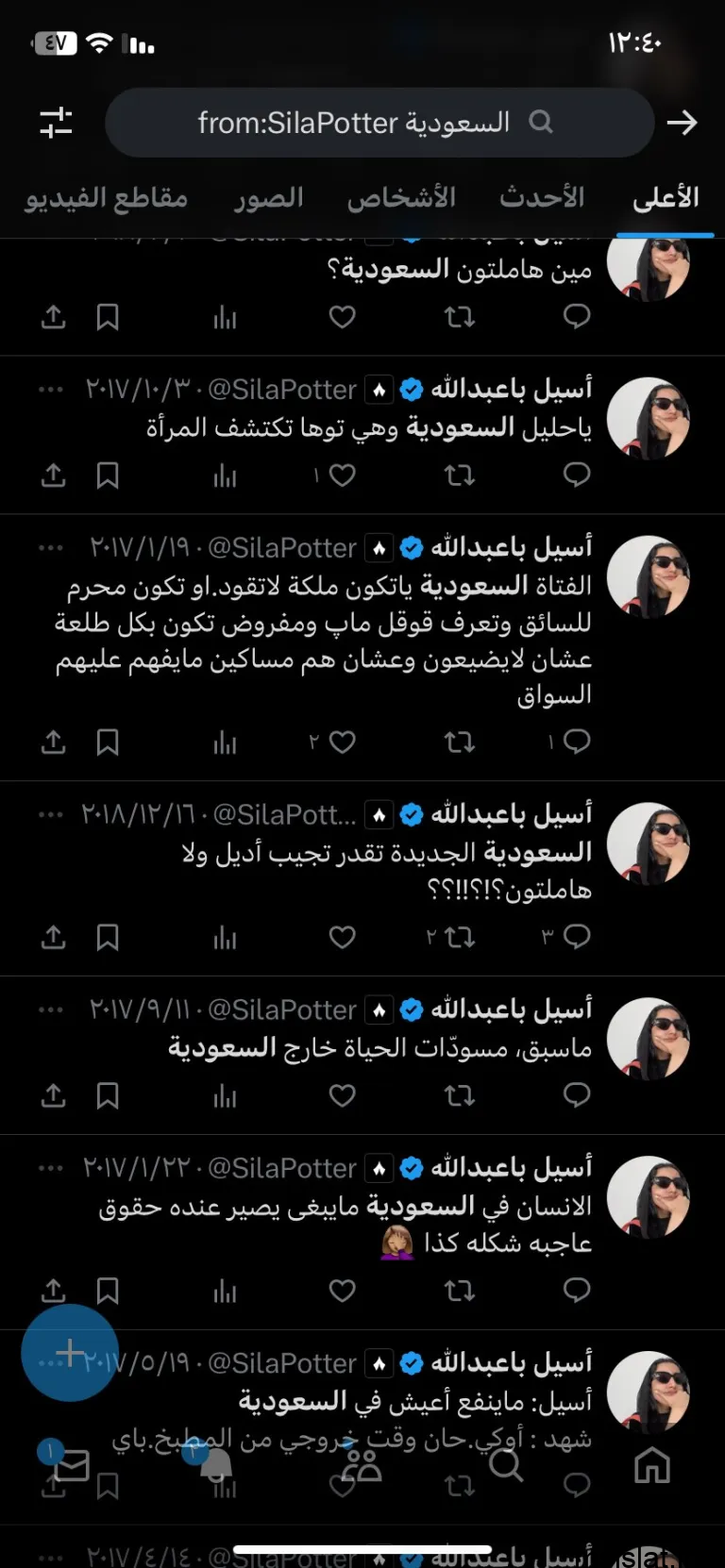Reply to the tweet about الفتاة السعودية
This screenshot has height=1568, width=725.
point(576,742)
